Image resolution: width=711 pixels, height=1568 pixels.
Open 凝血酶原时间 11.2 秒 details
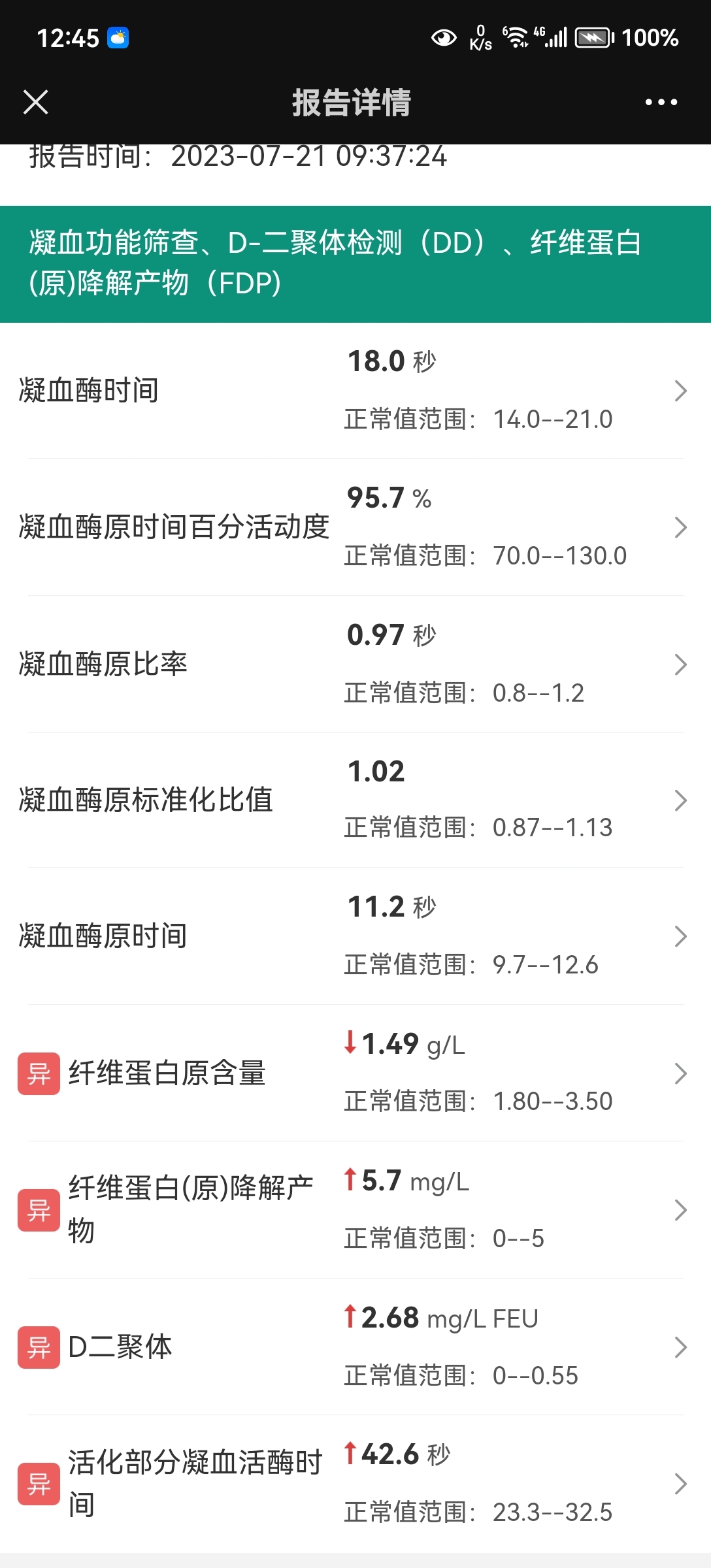[x=355, y=936]
